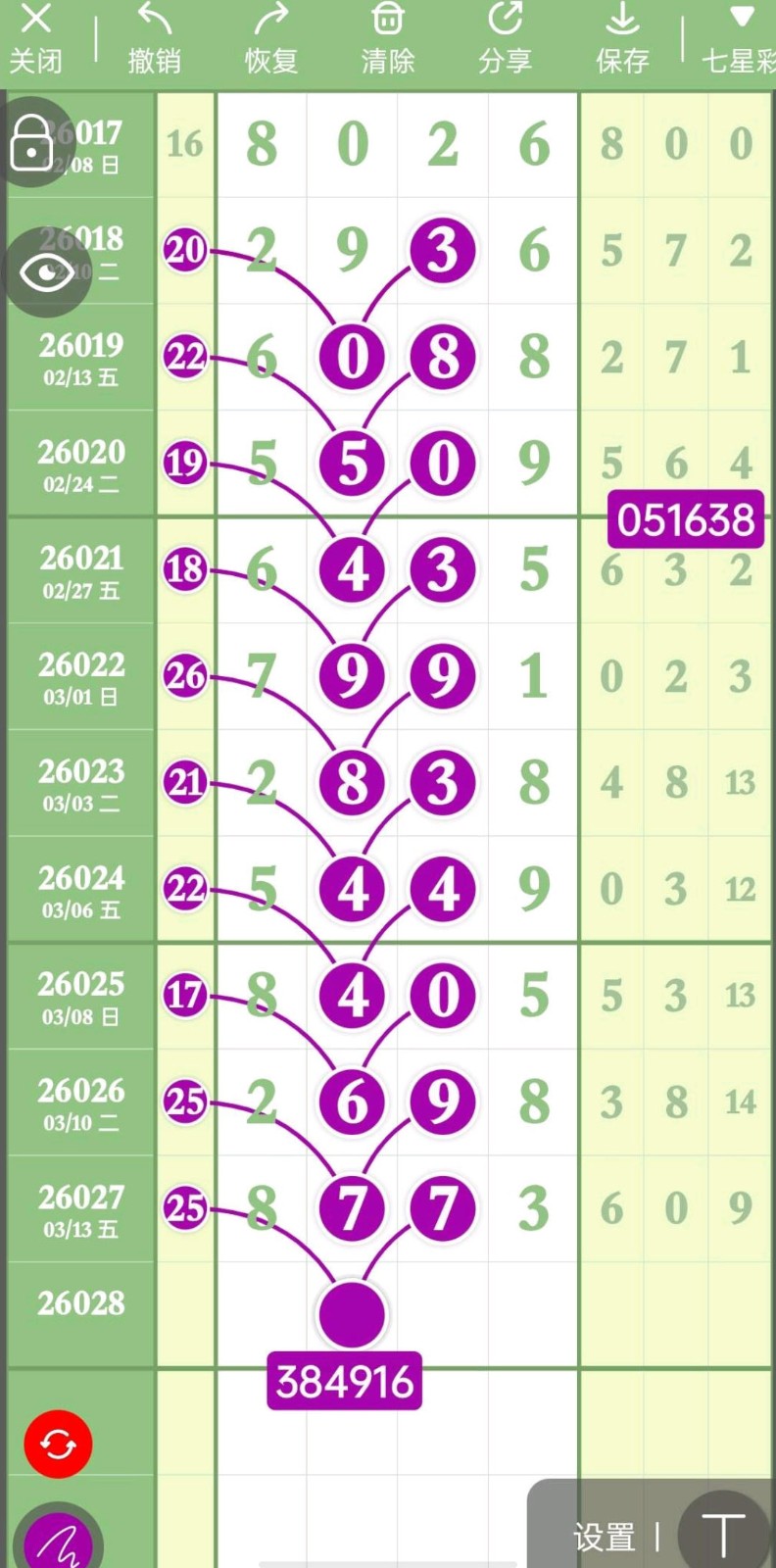Open 设置 settings
This screenshot has height=1568, width=776.
click(605, 1537)
